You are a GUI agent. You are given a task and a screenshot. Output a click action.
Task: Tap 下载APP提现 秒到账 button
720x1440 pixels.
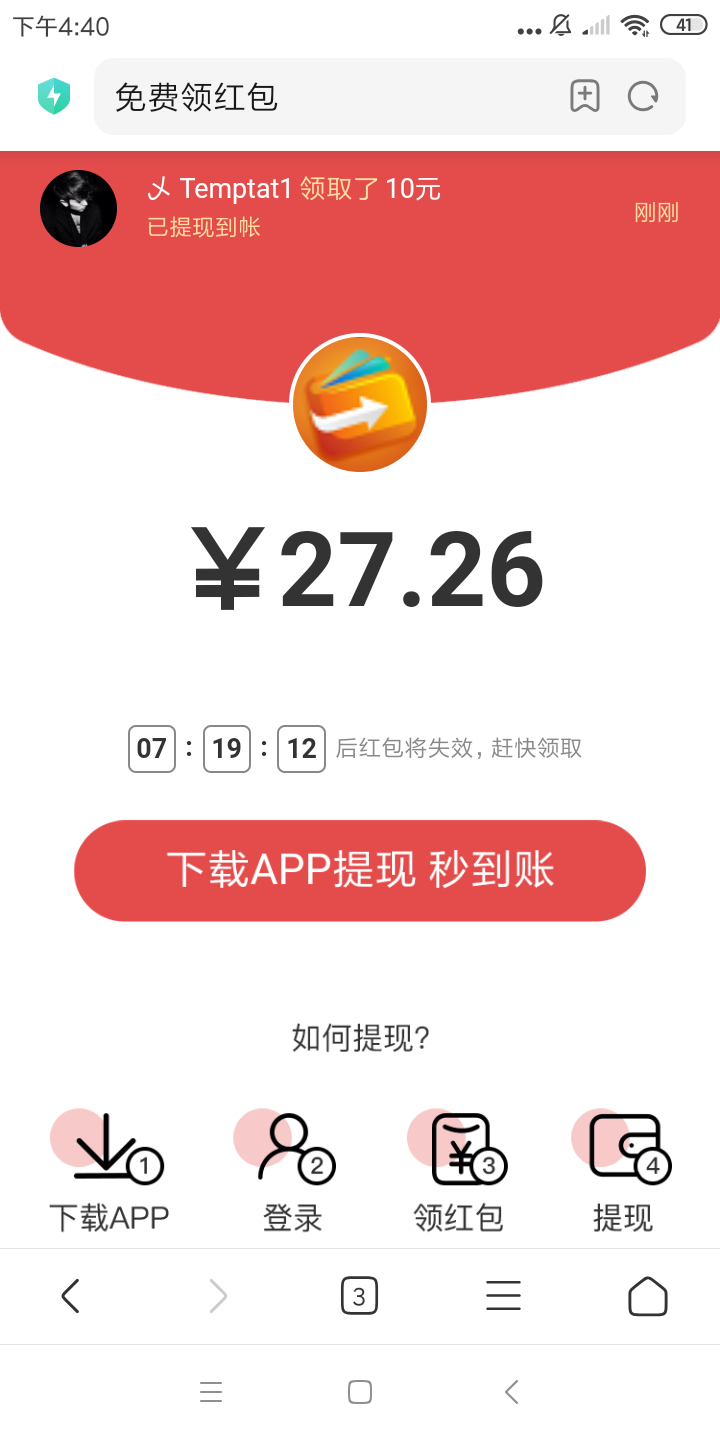360,870
